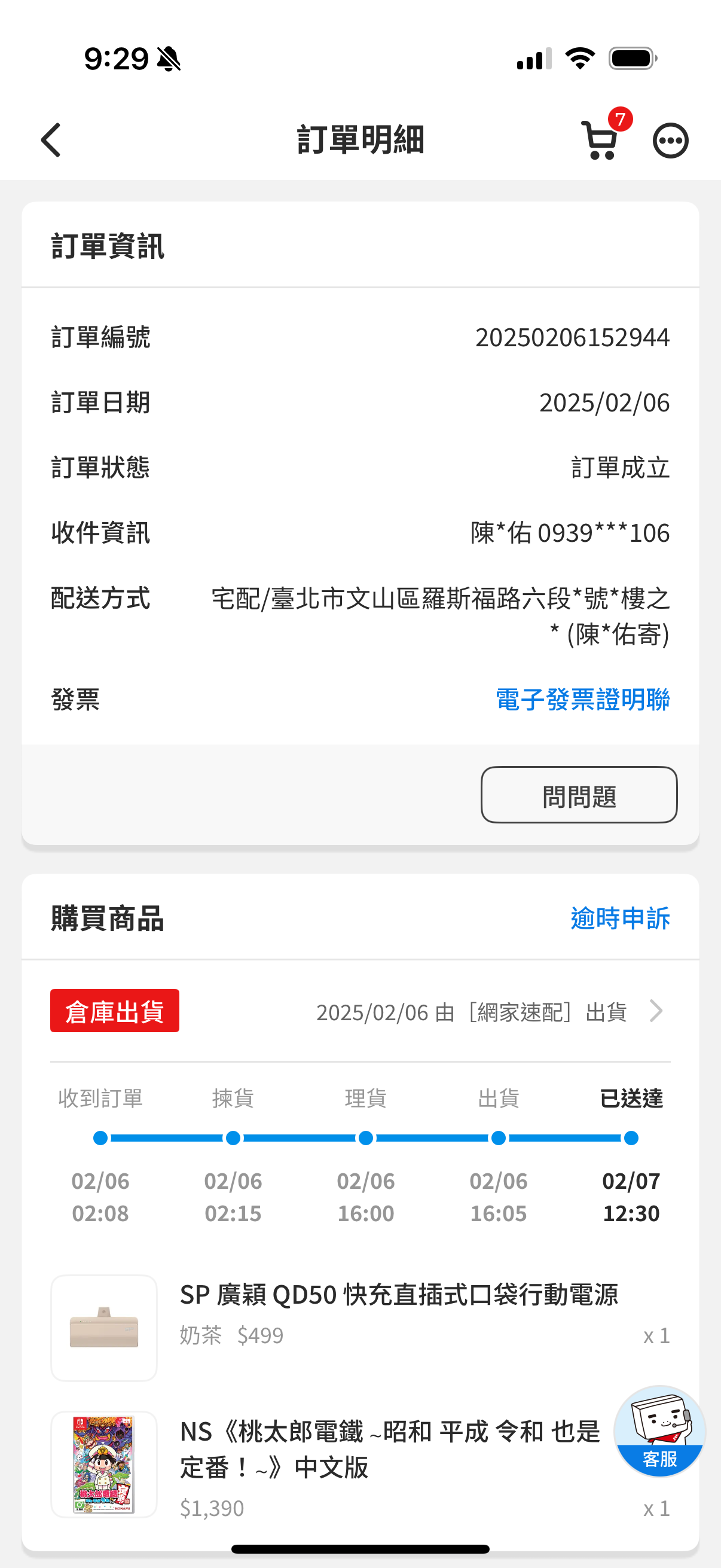Go back from order details

coord(52,140)
